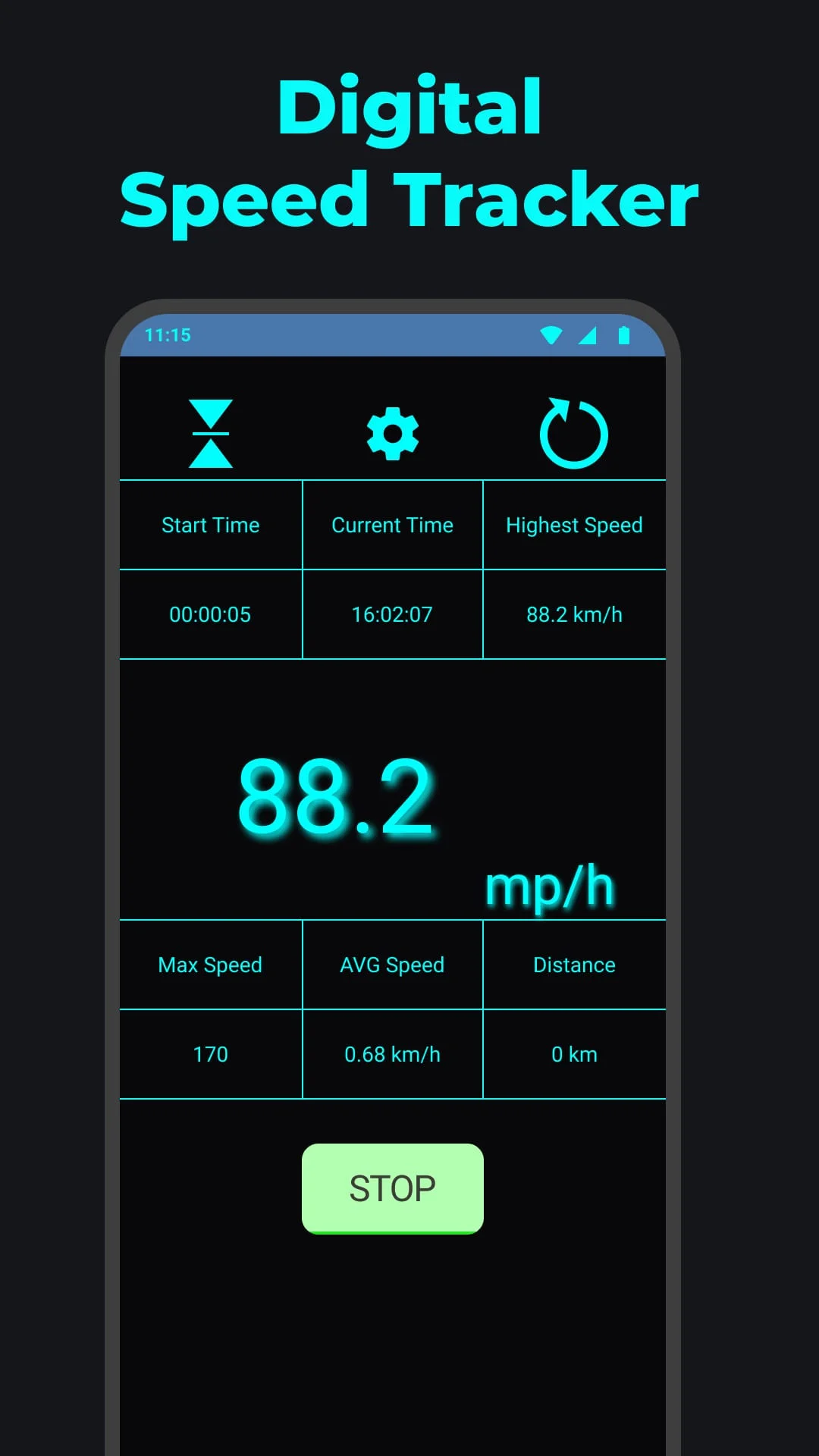Screen dimensions: 819x1456
Task: Tap the 170 Max Speed value
Action: click(x=209, y=1053)
